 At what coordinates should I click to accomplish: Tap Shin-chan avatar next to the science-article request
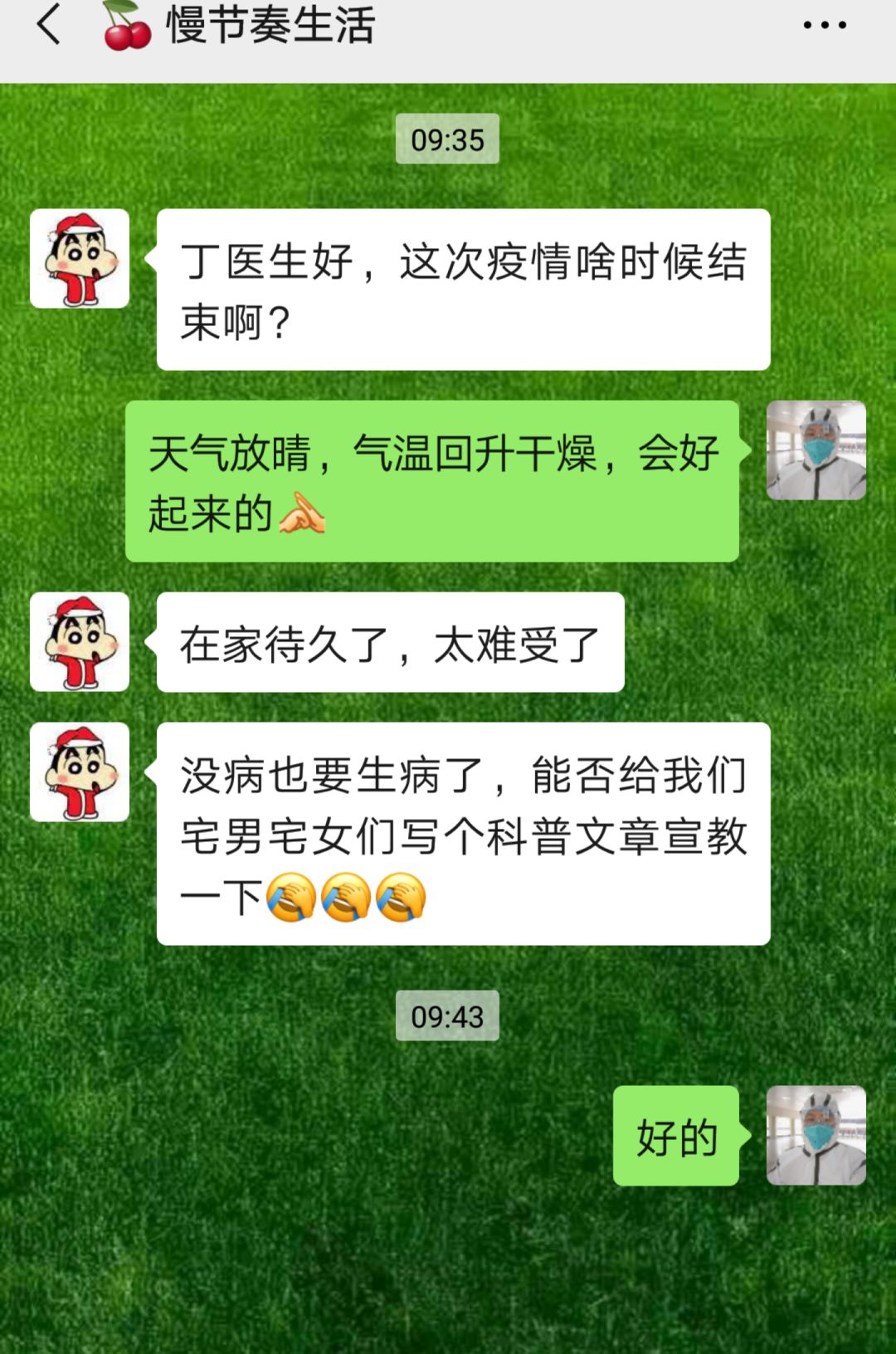point(80,772)
